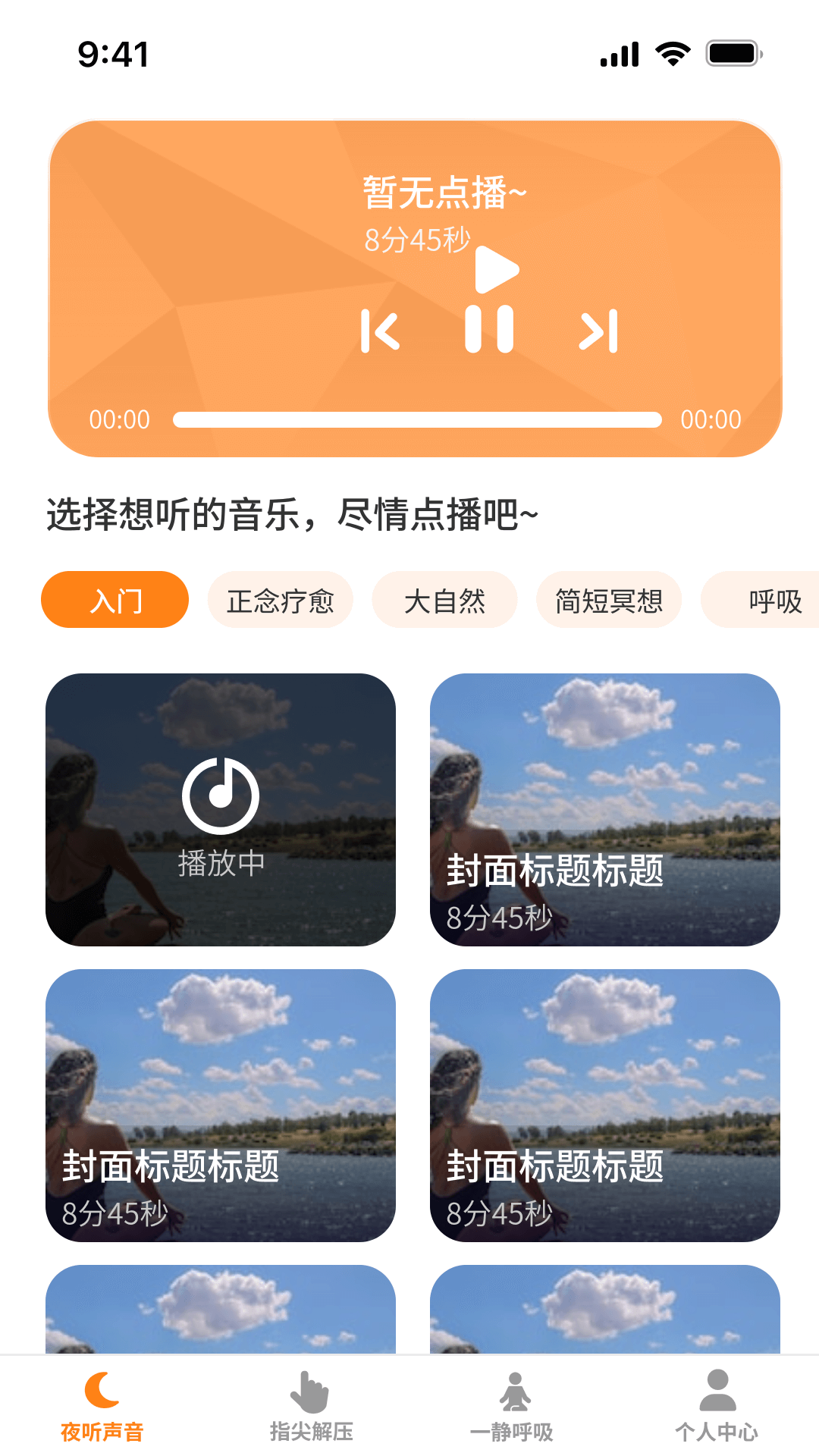This screenshot has width=819, height=1456.
Task: Tap the white play triangle icon
Action: (x=497, y=269)
